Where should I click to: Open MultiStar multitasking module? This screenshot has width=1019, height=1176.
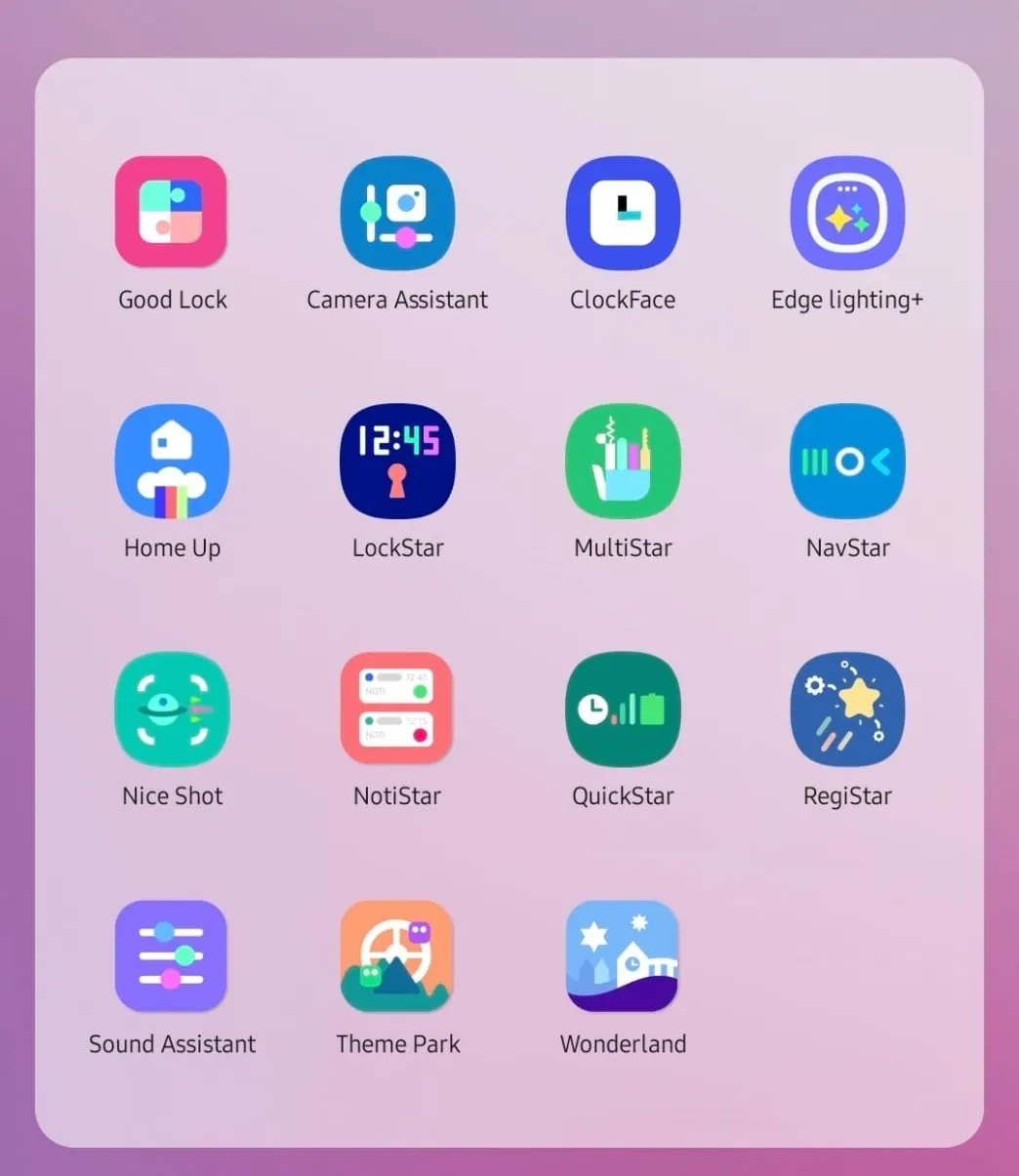coord(622,460)
